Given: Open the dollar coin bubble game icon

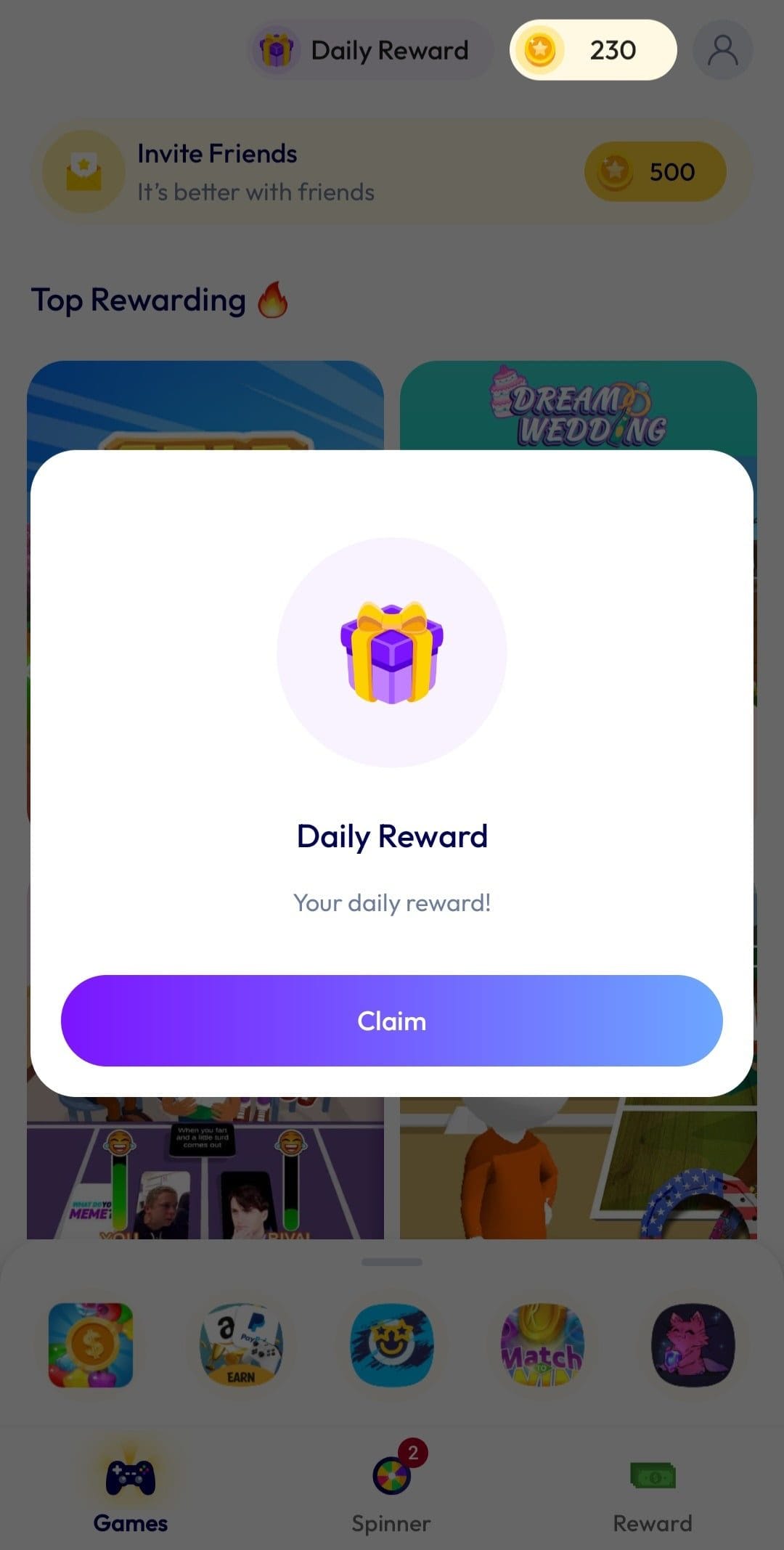Looking at the screenshot, I should pyautogui.click(x=91, y=1345).
